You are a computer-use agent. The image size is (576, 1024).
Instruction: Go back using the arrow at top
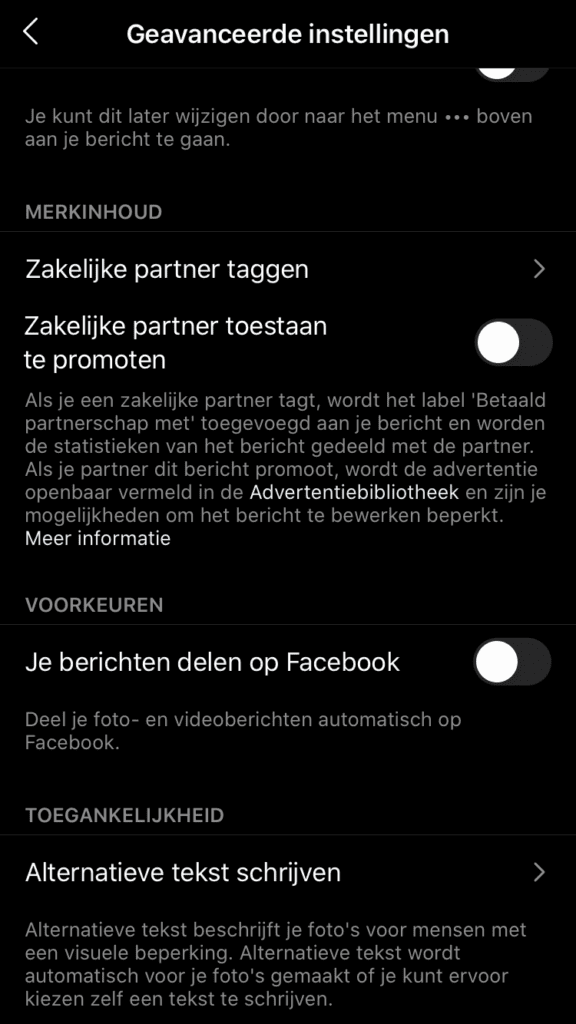pyautogui.click(x=31, y=32)
